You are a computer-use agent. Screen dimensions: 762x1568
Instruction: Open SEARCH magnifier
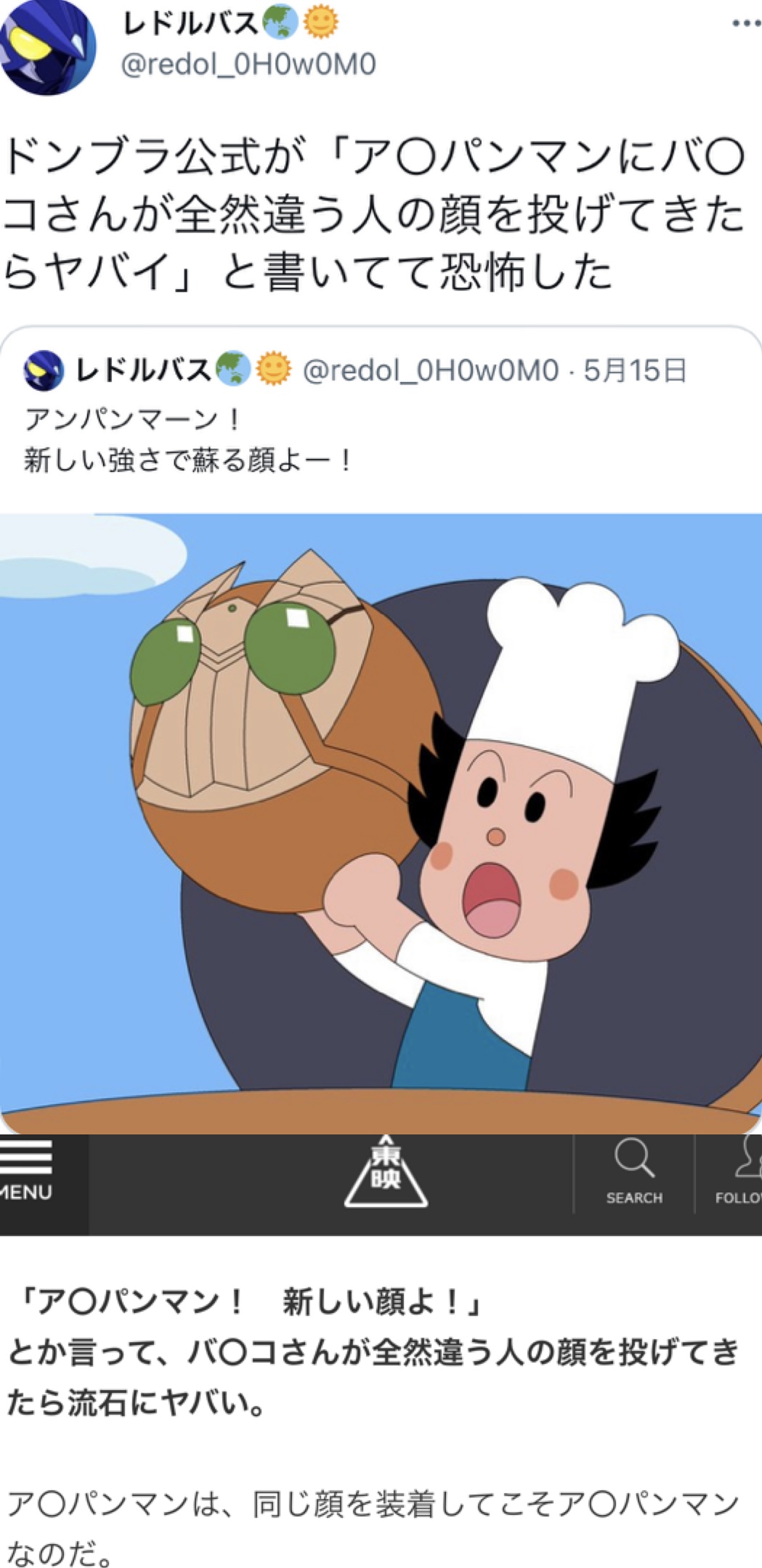pos(634,1171)
